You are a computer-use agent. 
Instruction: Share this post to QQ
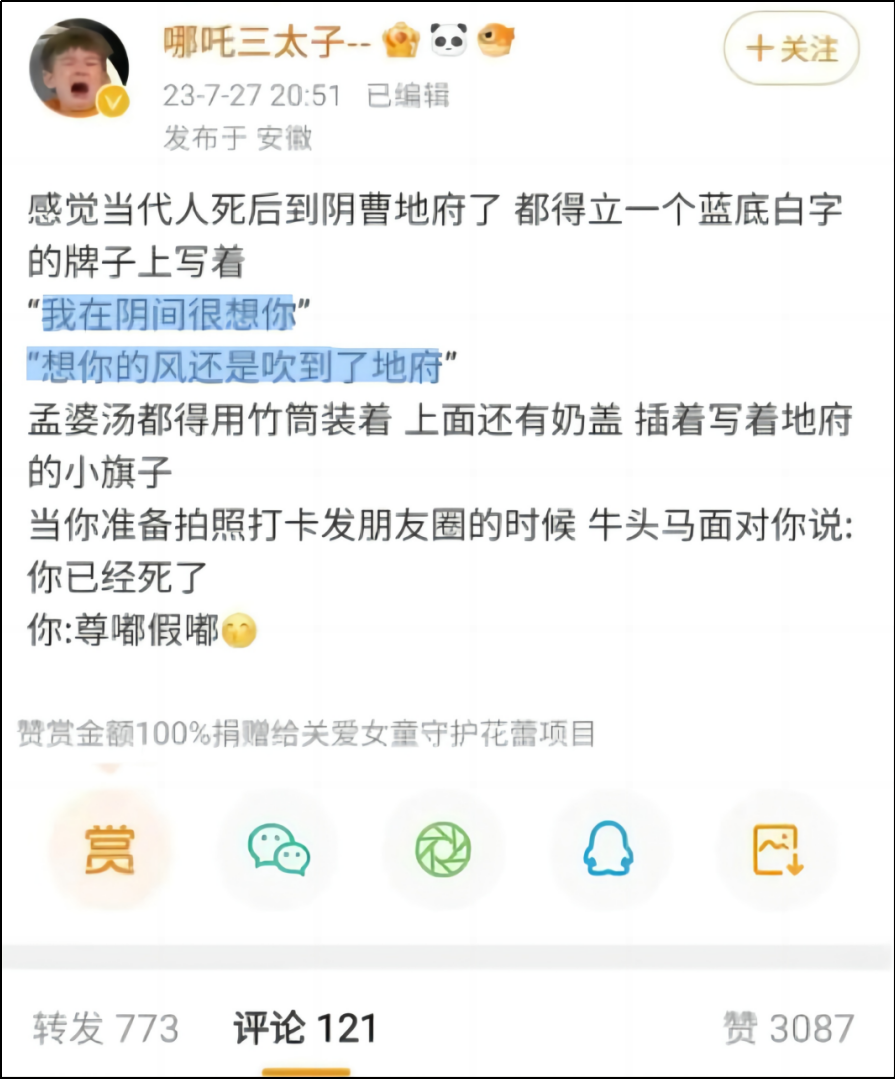[x=609, y=850]
